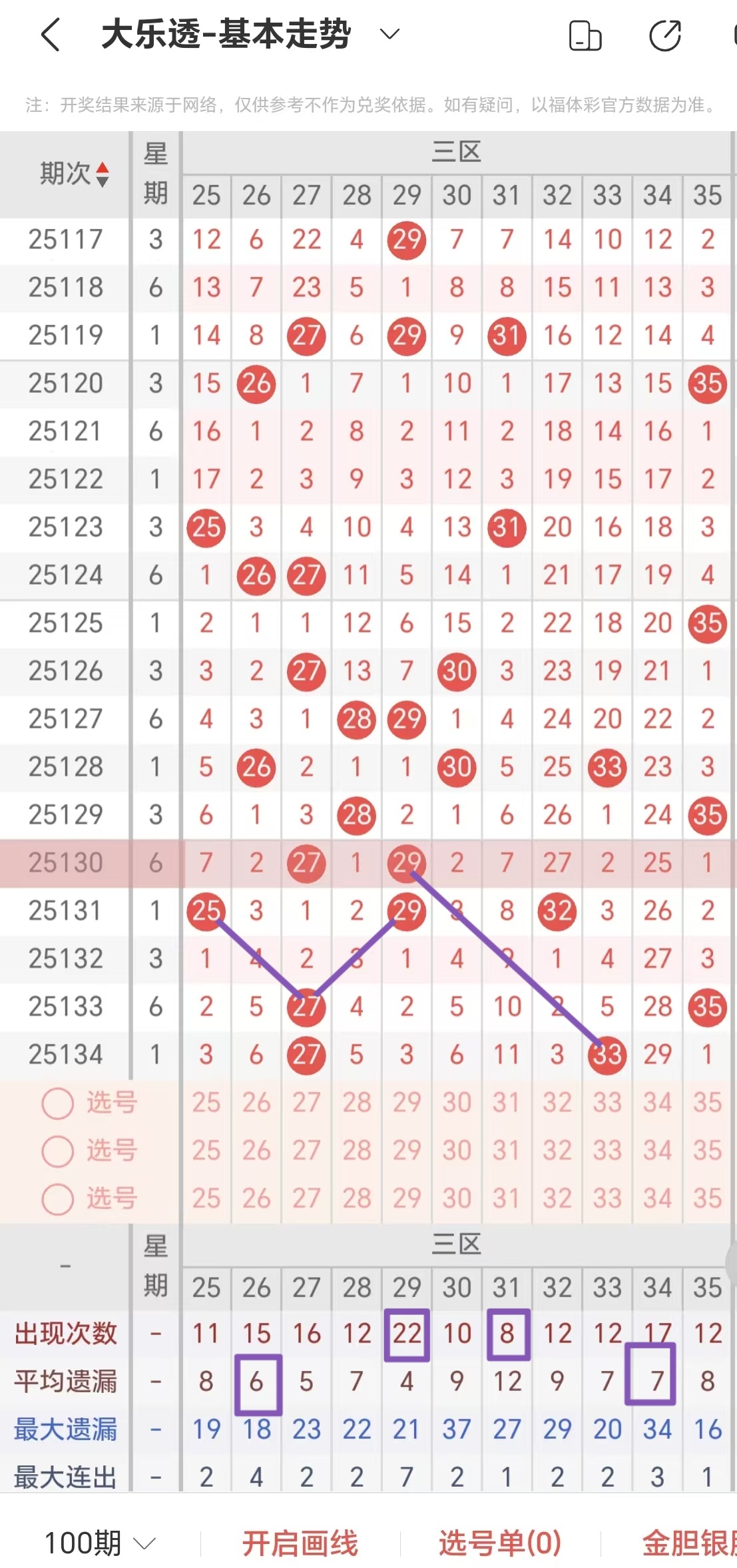Open 选号单(0) selection list

[499, 1543]
